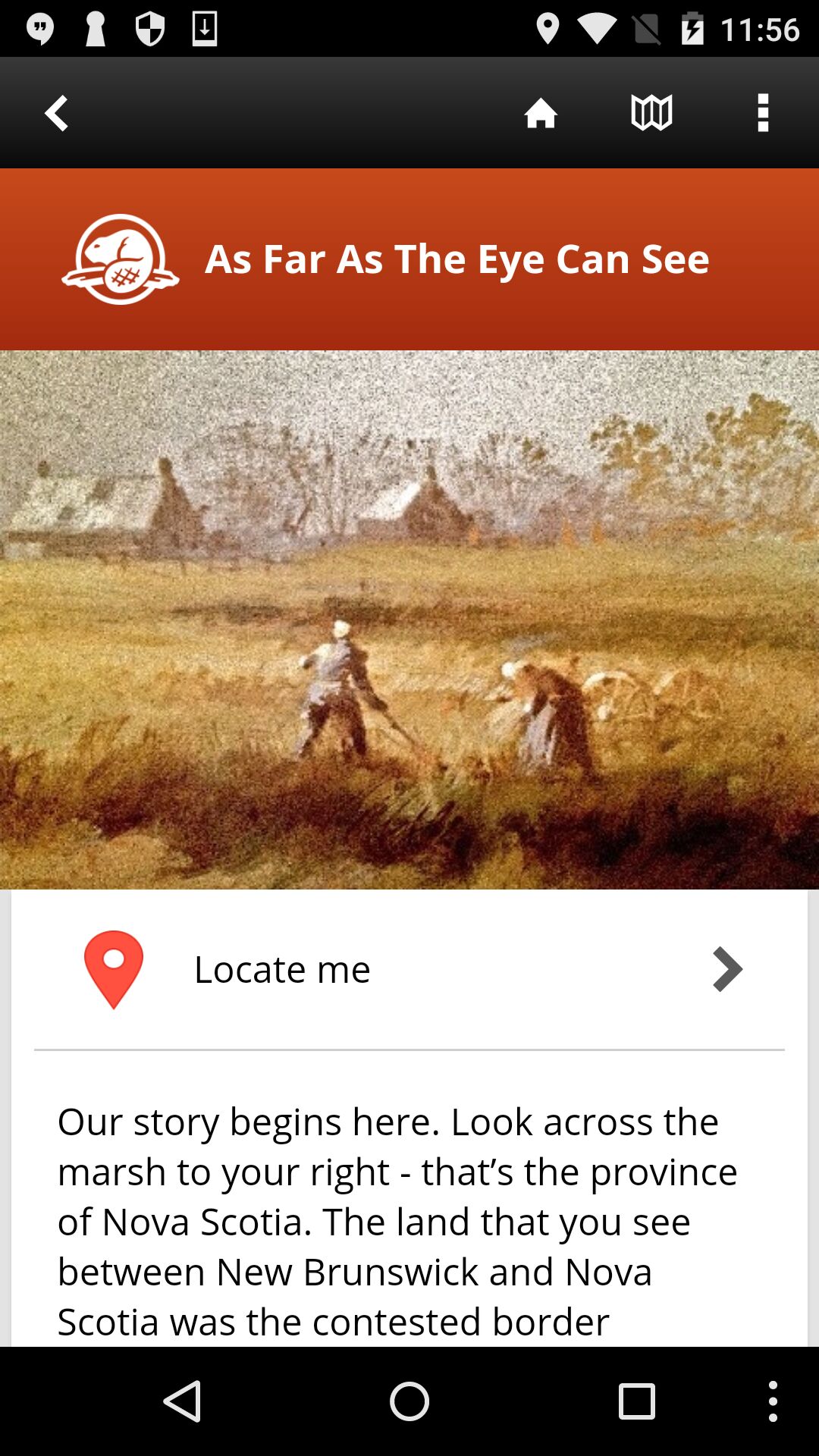Open the app bar overflow menu
This screenshot has height=1456, width=819.
click(763, 113)
